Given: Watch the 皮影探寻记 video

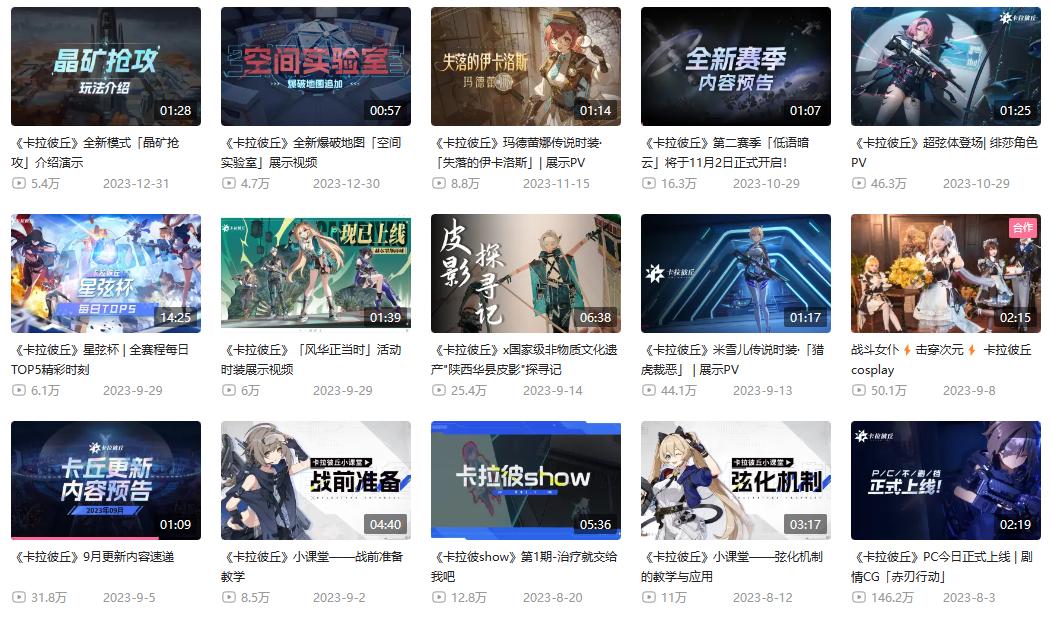Looking at the screenshot, I should 525,273.
